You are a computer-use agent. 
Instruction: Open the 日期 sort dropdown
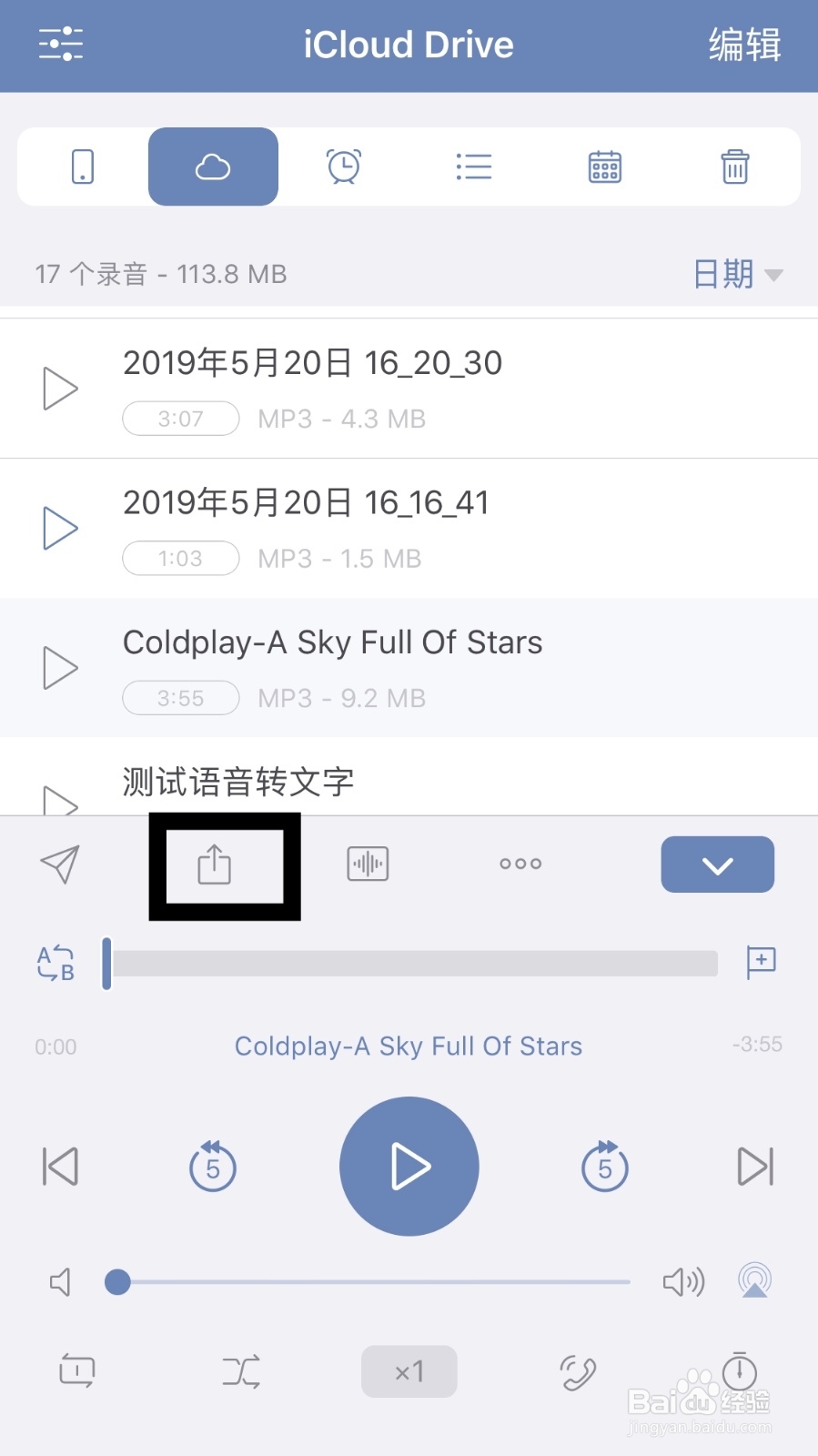point(737,274)
